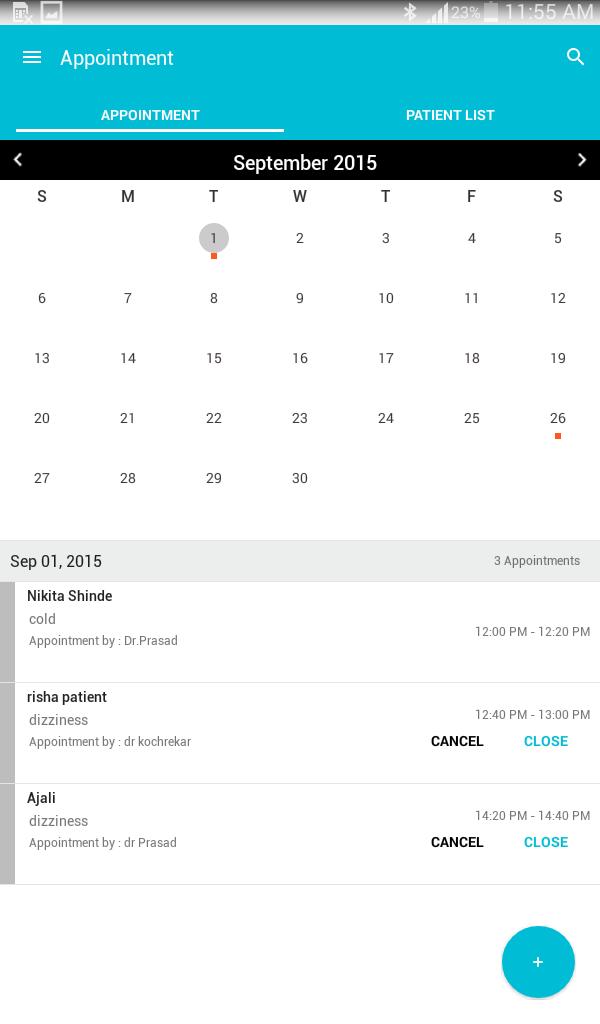Cancel risha patient's appointment
The width and height of the screenshot is (600, 1024).
pyautogui.click(x=457, y=741)
